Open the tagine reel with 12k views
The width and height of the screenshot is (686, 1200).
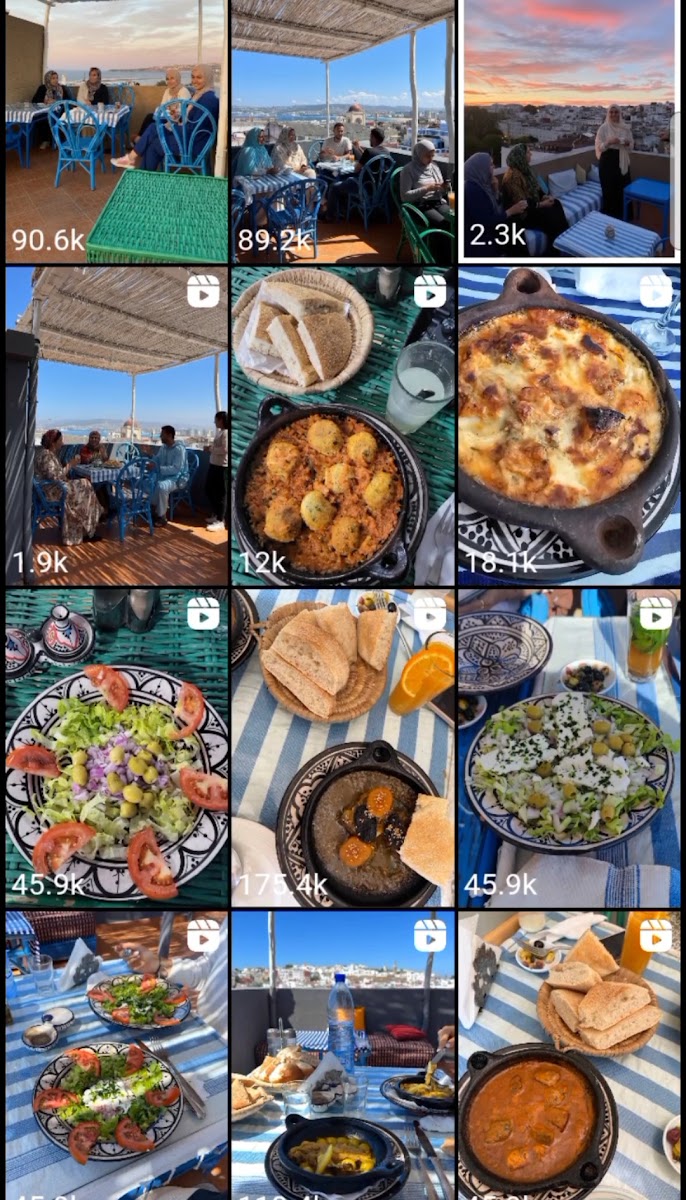click(343, 425)
